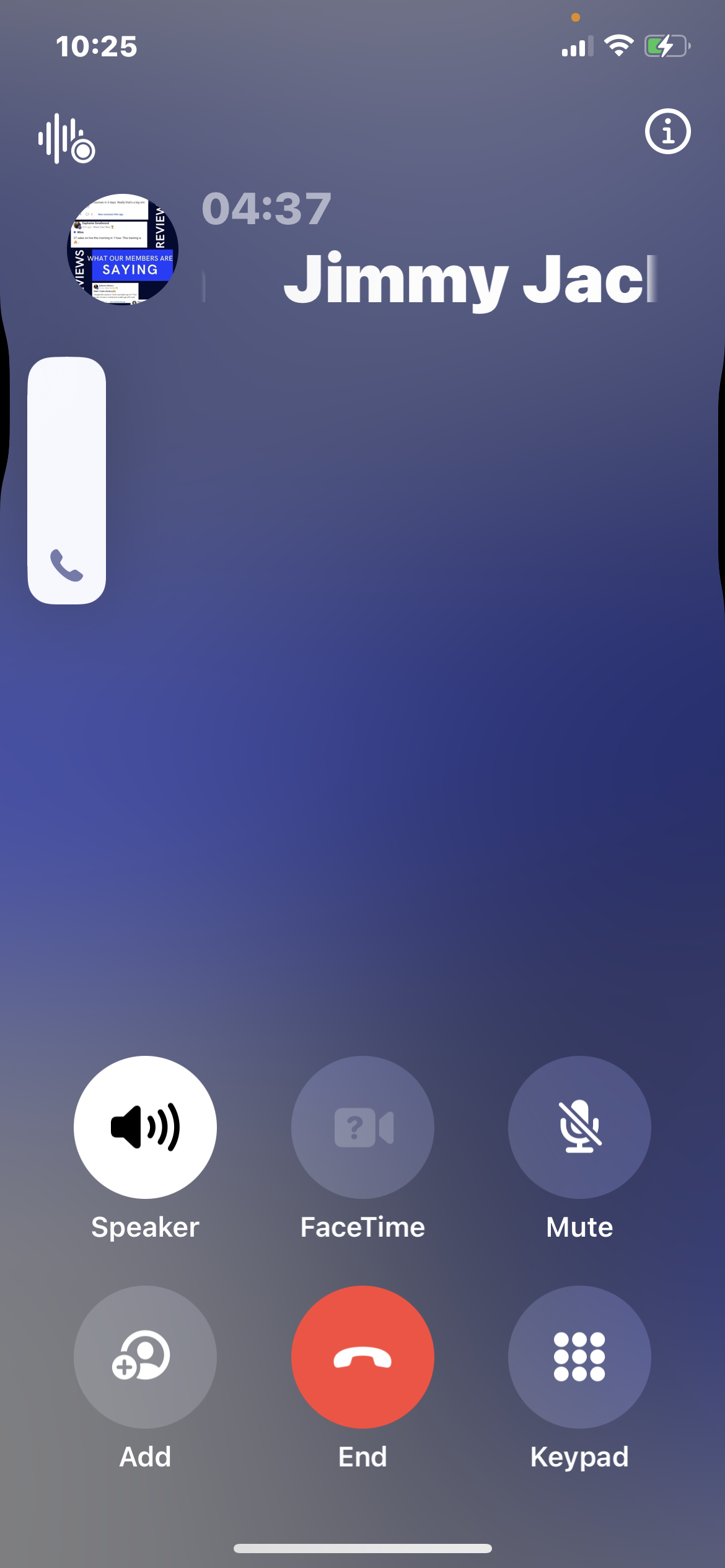Open the call info button
The image size is (725, 1568).
(667, 131)
